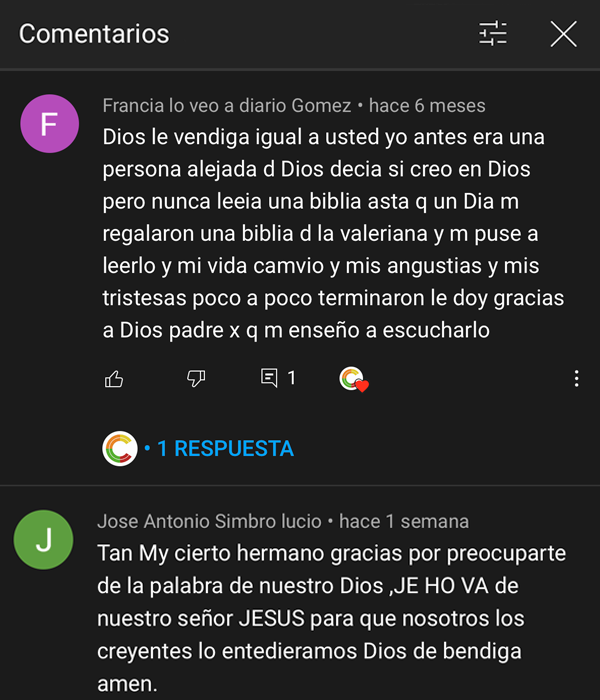Open more options for Francia's comment
Image resolution: width=600 pixels, height=700 pixels.
point(577,378)
